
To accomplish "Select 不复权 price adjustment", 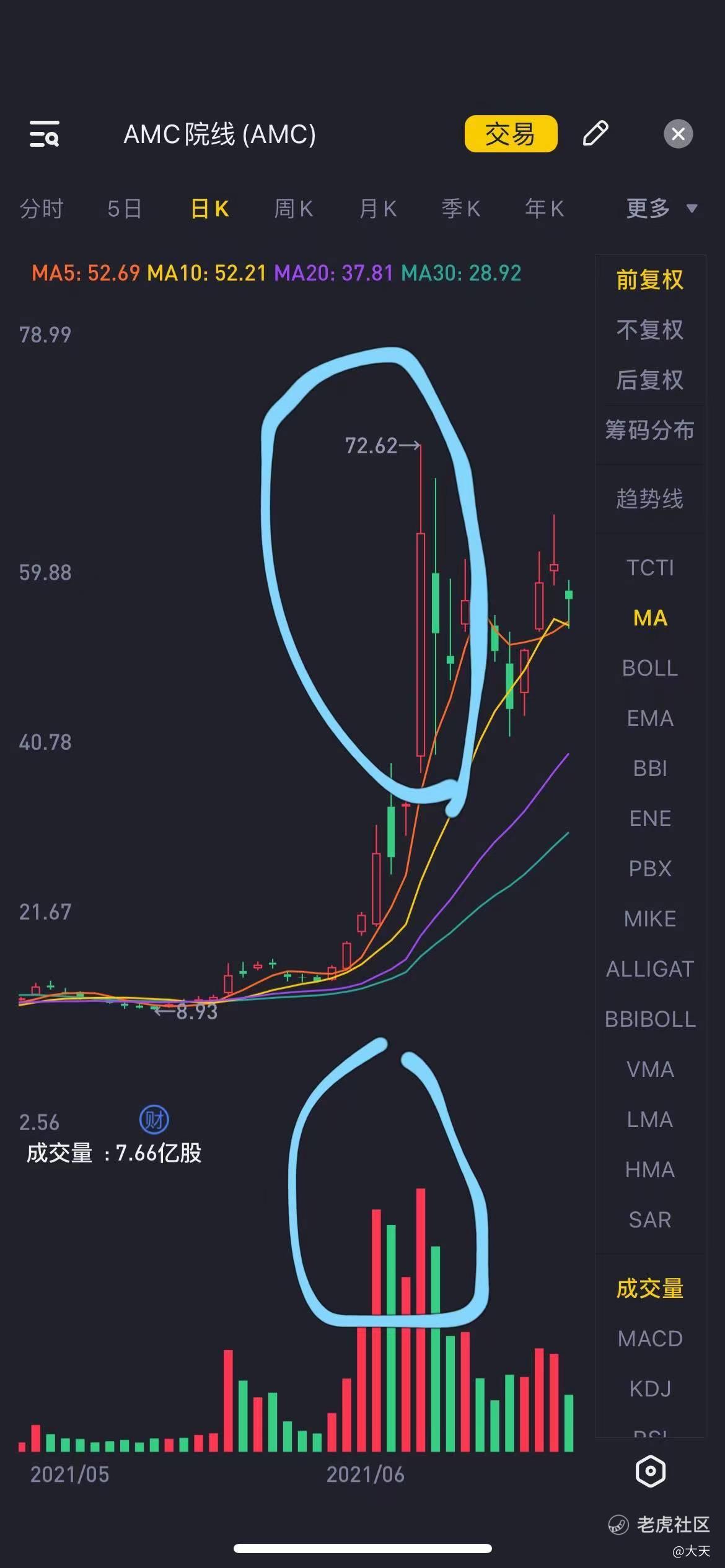I will (649, 329).
